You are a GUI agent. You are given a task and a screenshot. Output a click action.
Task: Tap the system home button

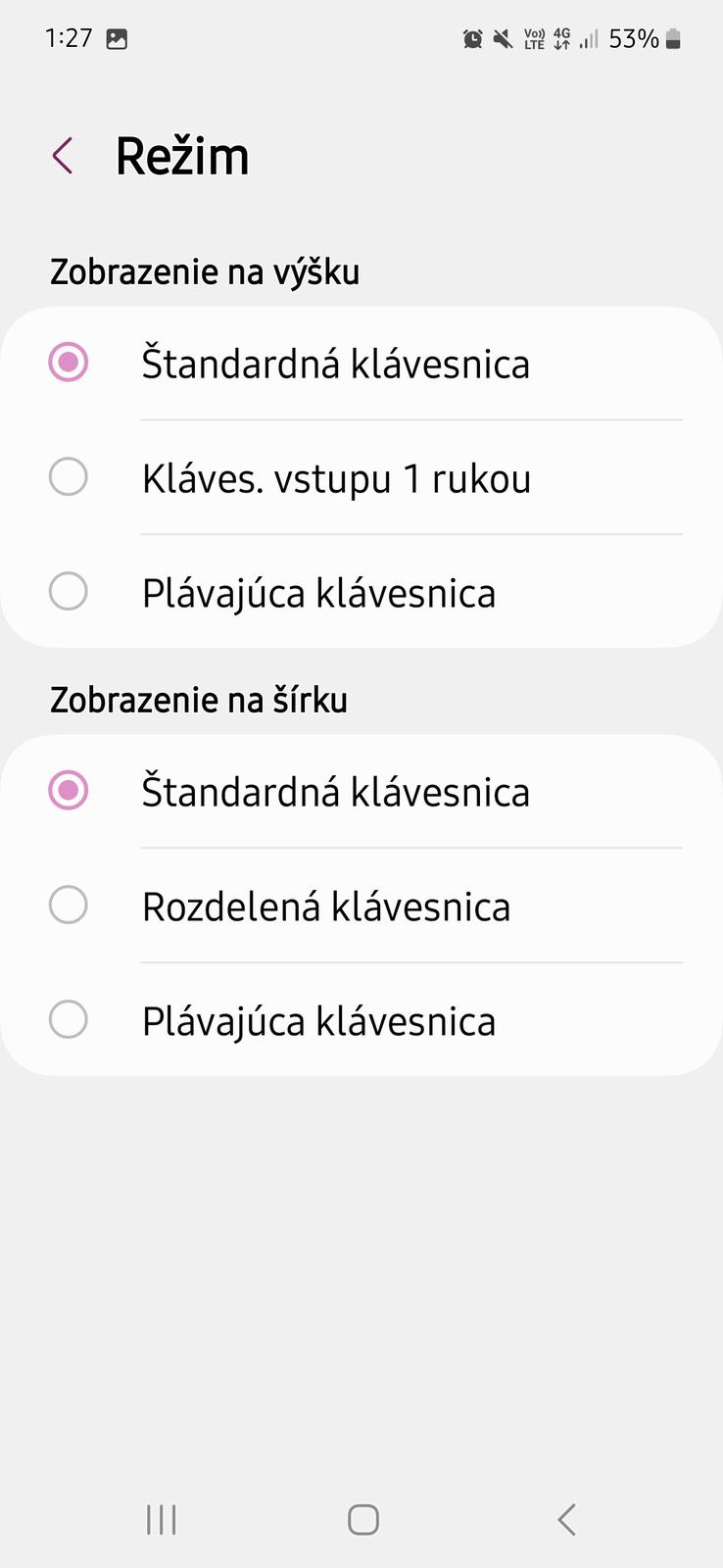362,1519
